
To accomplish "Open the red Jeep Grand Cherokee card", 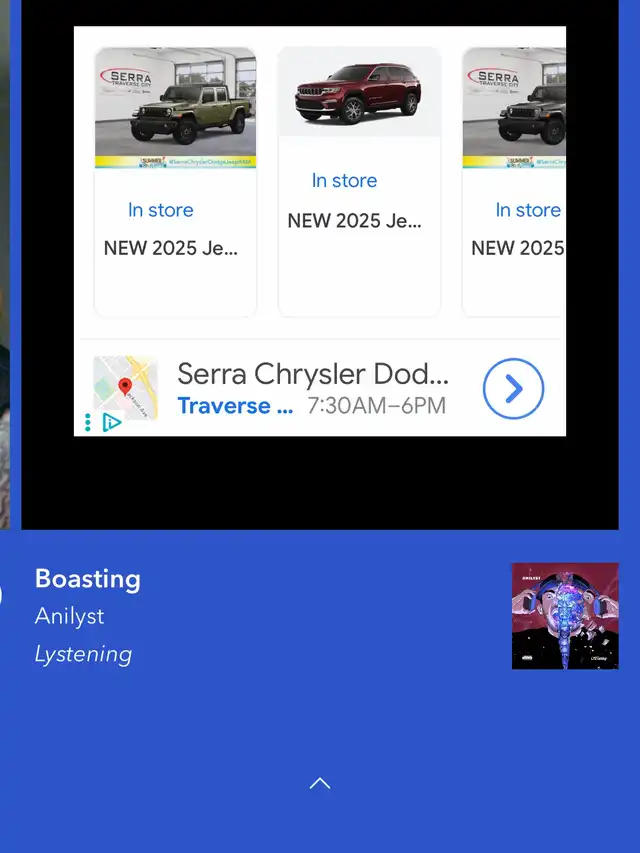I will 359,180.
